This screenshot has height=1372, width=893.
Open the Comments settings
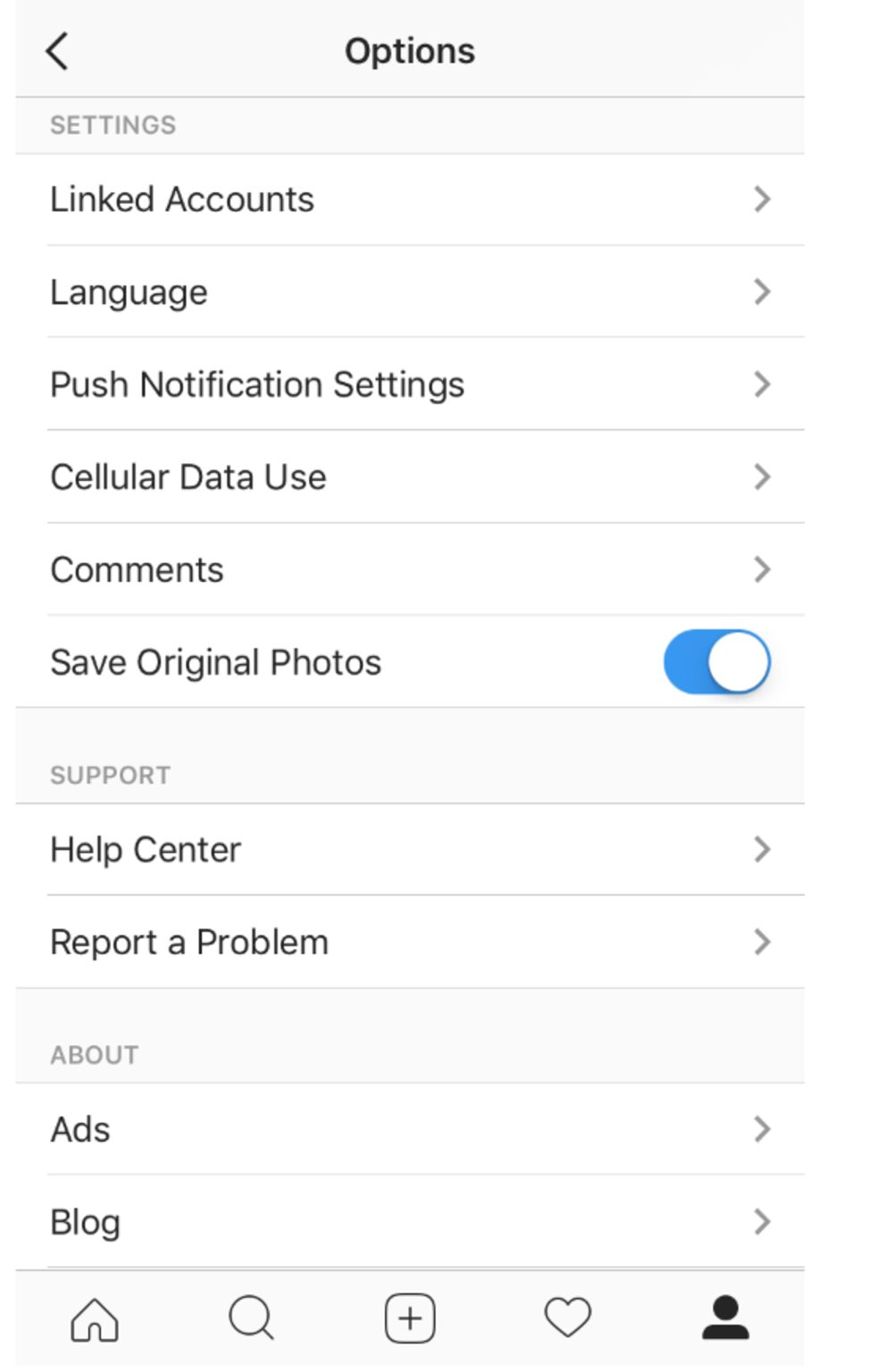pos(409,570)
